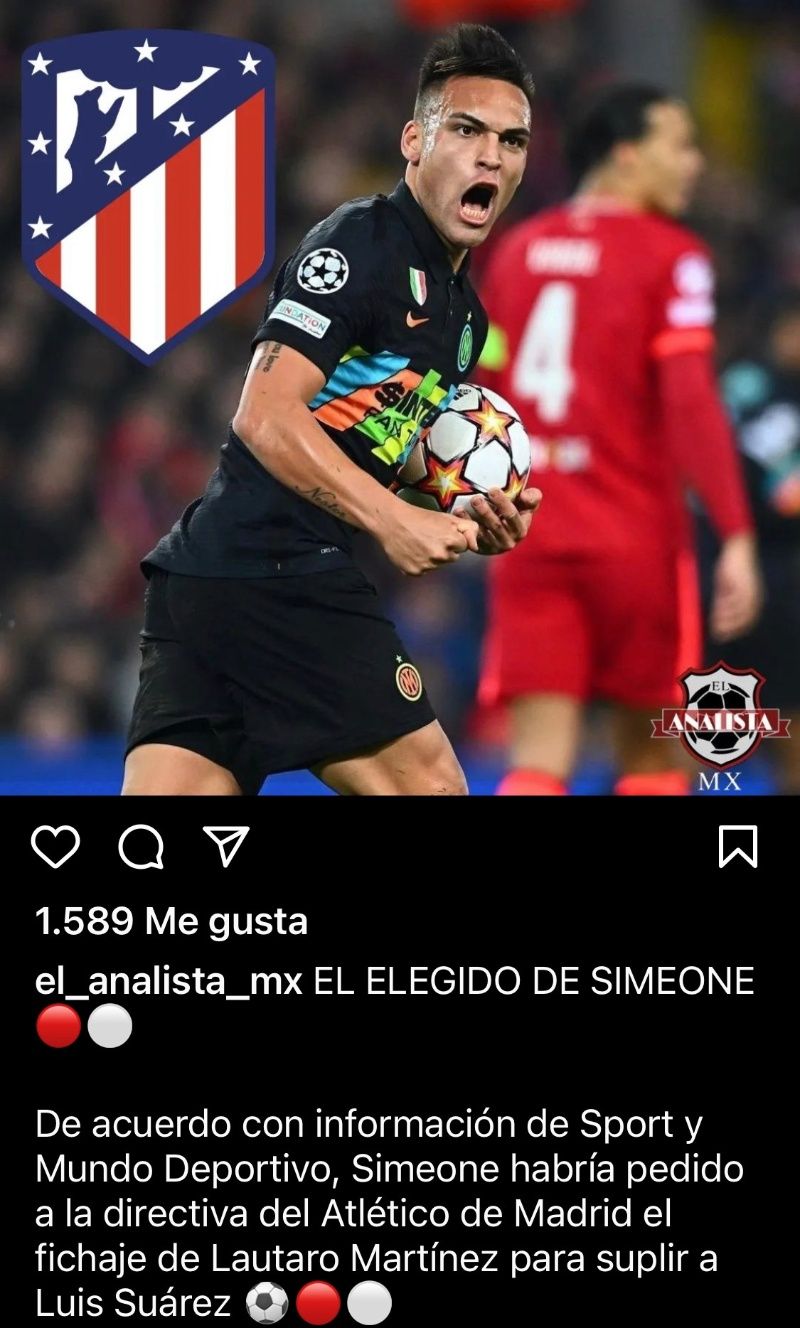The height and width of the screenshot is (1328, 800).
Task: Share this post via direct message
Action: (225, 847)
